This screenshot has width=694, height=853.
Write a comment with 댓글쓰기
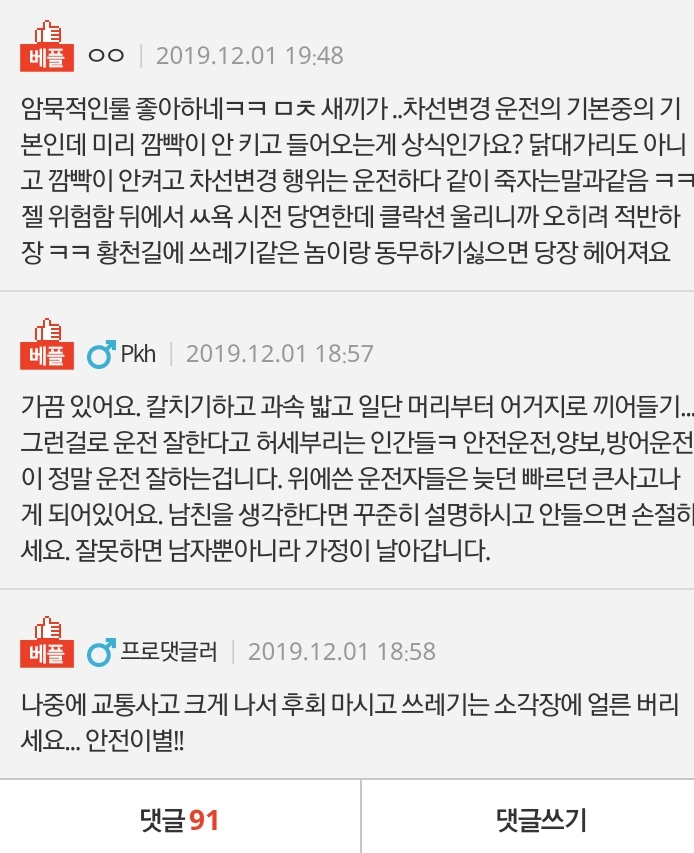point(540,820)
